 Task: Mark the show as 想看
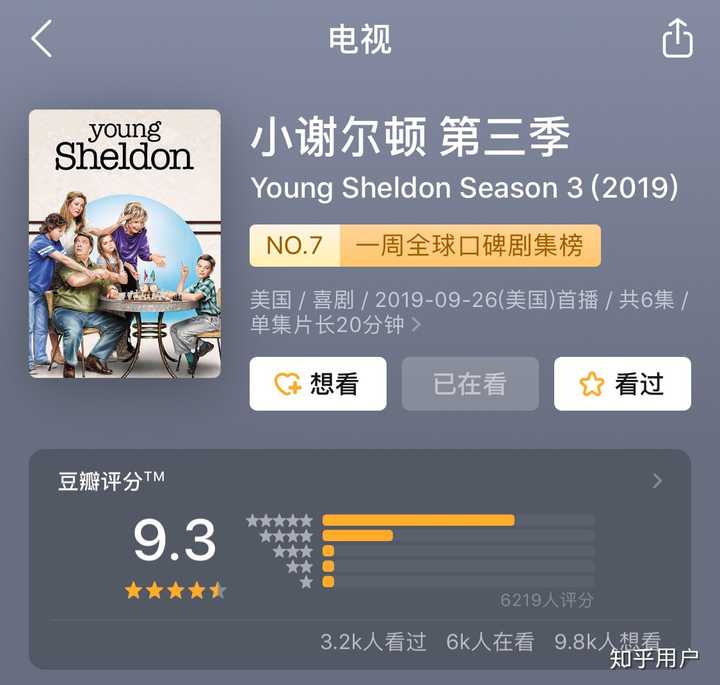coord(318,384)
